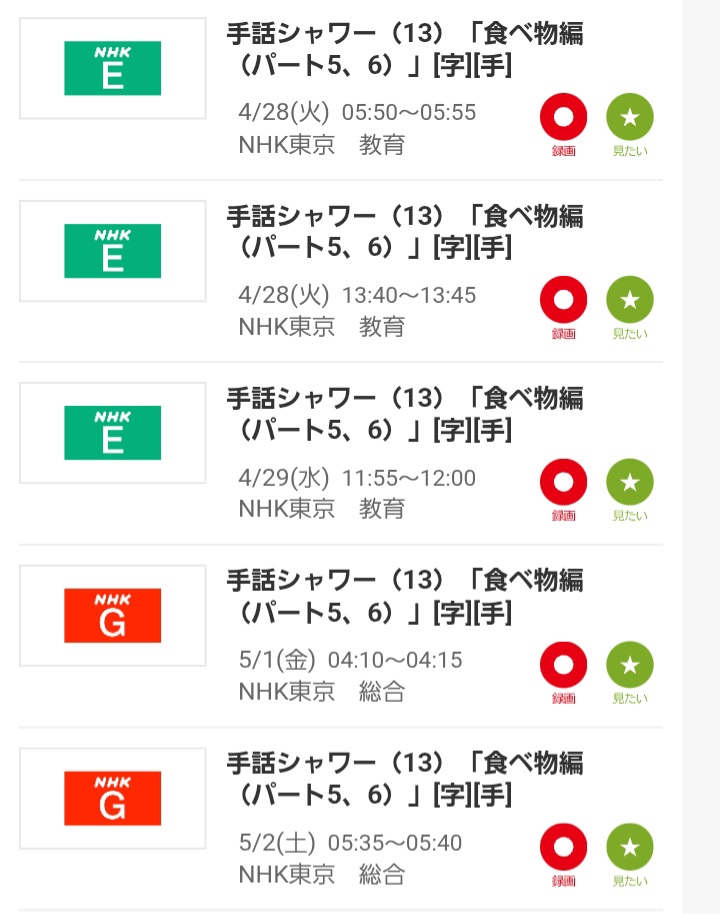This screenshot has width=720, height=914.
Task: Mark the 5/1 04:10 broadcast as 見たい
Action: (629, 665)
